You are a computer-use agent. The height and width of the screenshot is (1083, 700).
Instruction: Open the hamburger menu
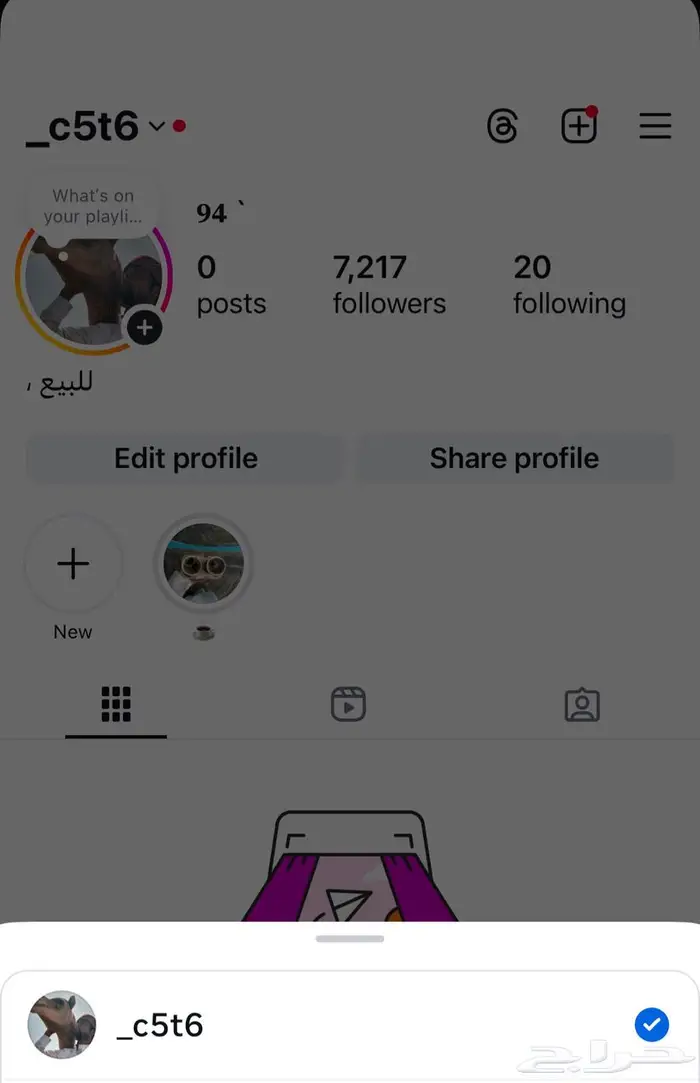655,127
